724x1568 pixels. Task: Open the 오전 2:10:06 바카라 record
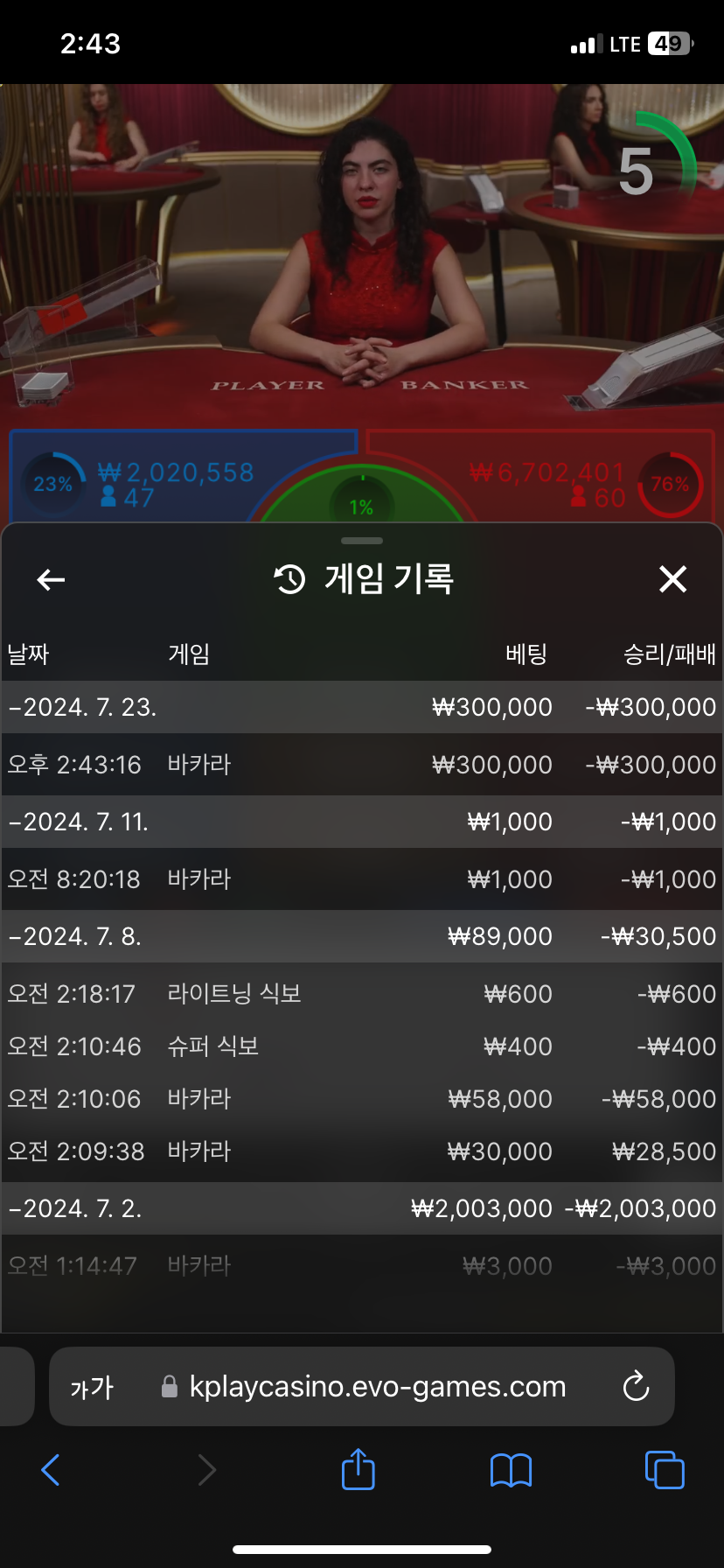pyautogui.click(x=362, y=1099)
